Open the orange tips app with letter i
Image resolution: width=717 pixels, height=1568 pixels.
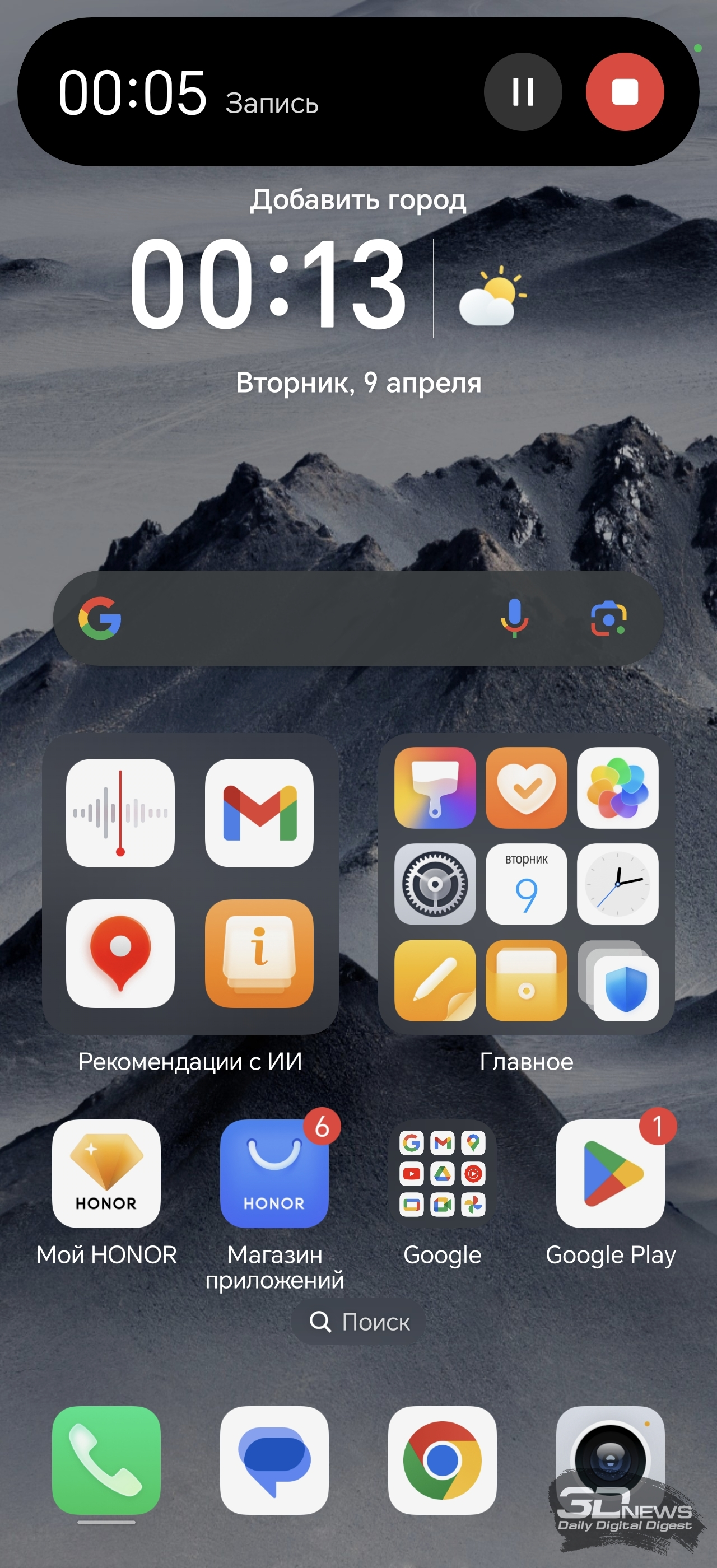(x=259, y=953)
